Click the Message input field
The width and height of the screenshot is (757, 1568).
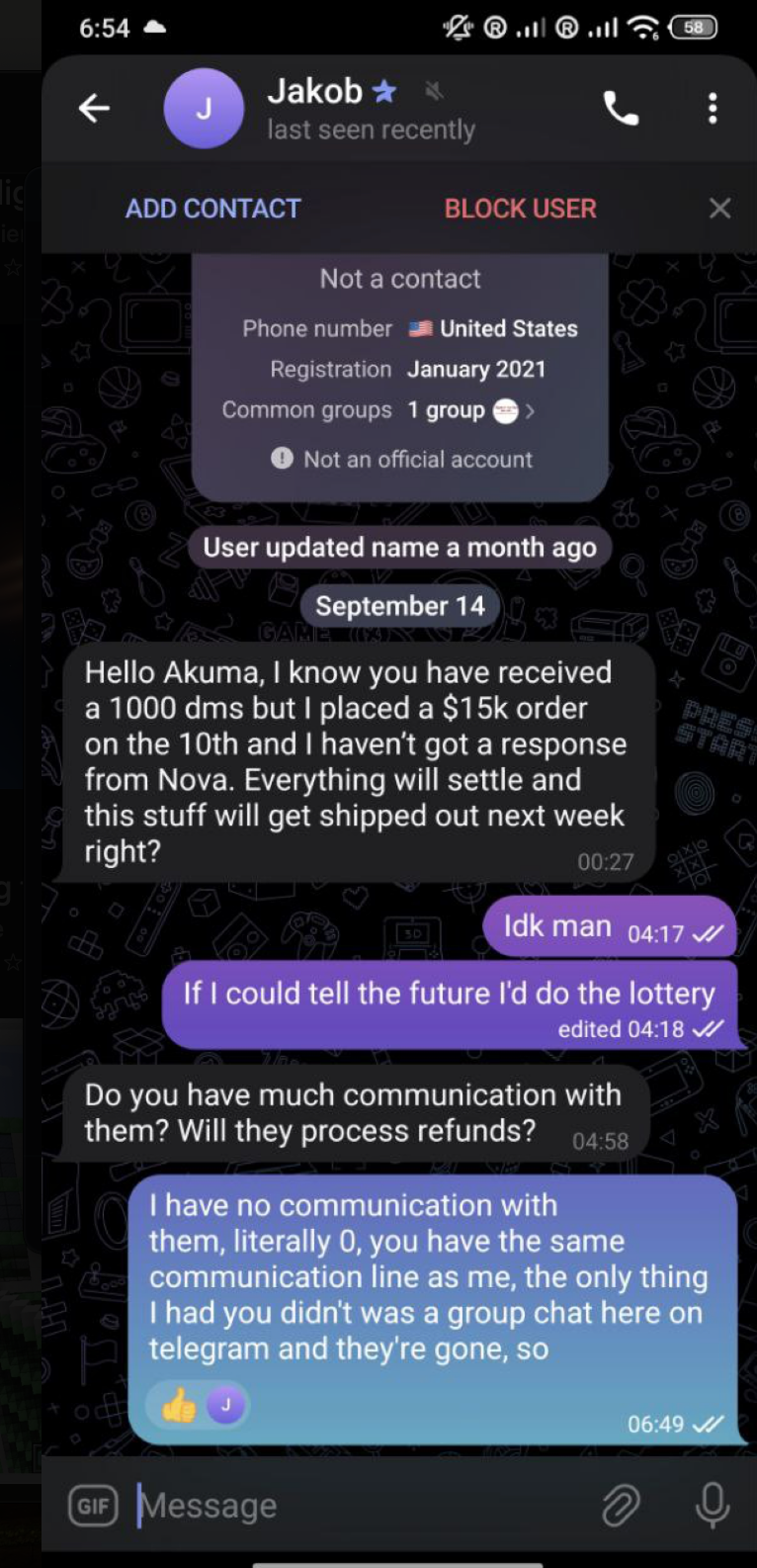point(296,1505)
